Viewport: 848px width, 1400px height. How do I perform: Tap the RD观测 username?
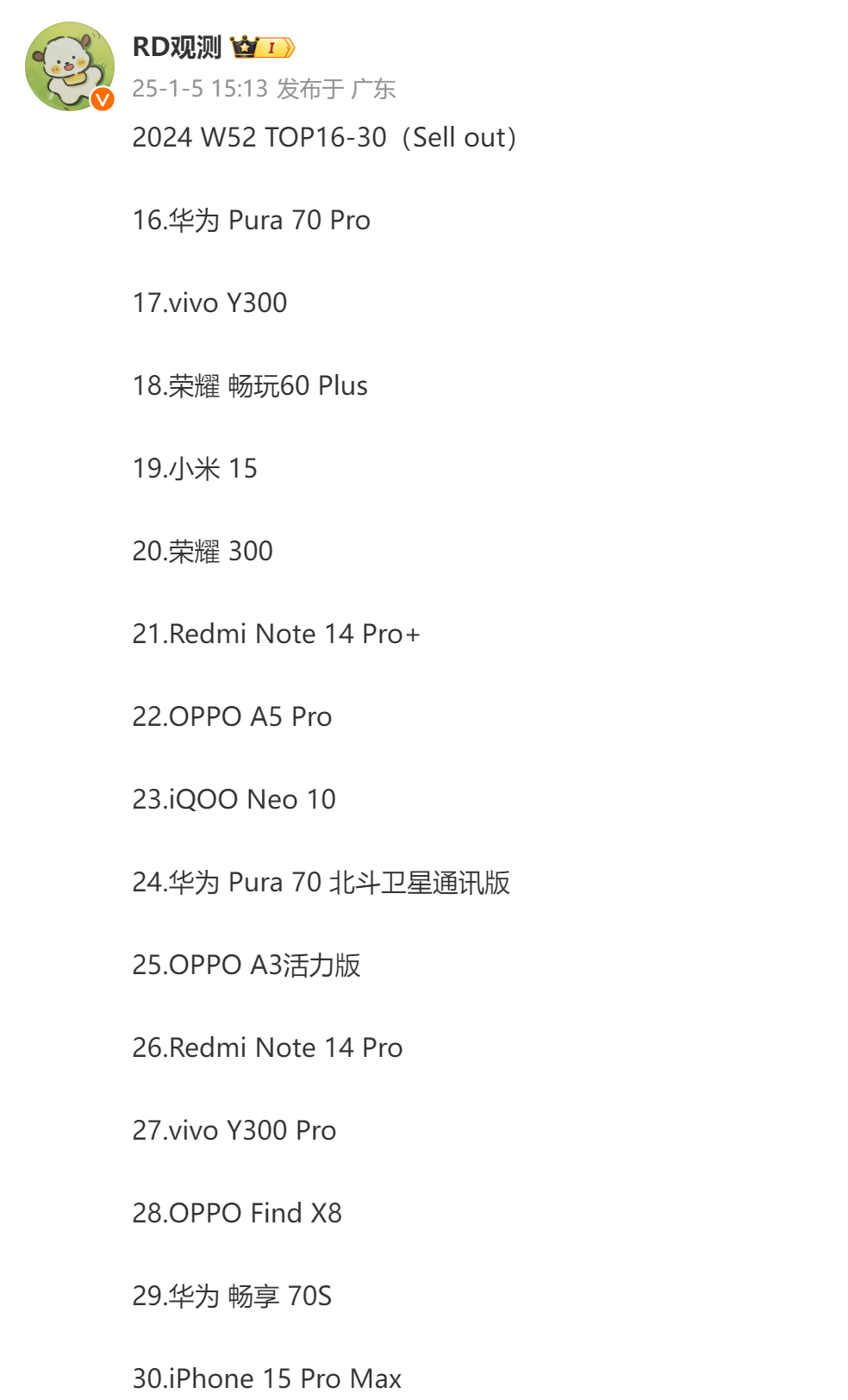pos(177,47)
